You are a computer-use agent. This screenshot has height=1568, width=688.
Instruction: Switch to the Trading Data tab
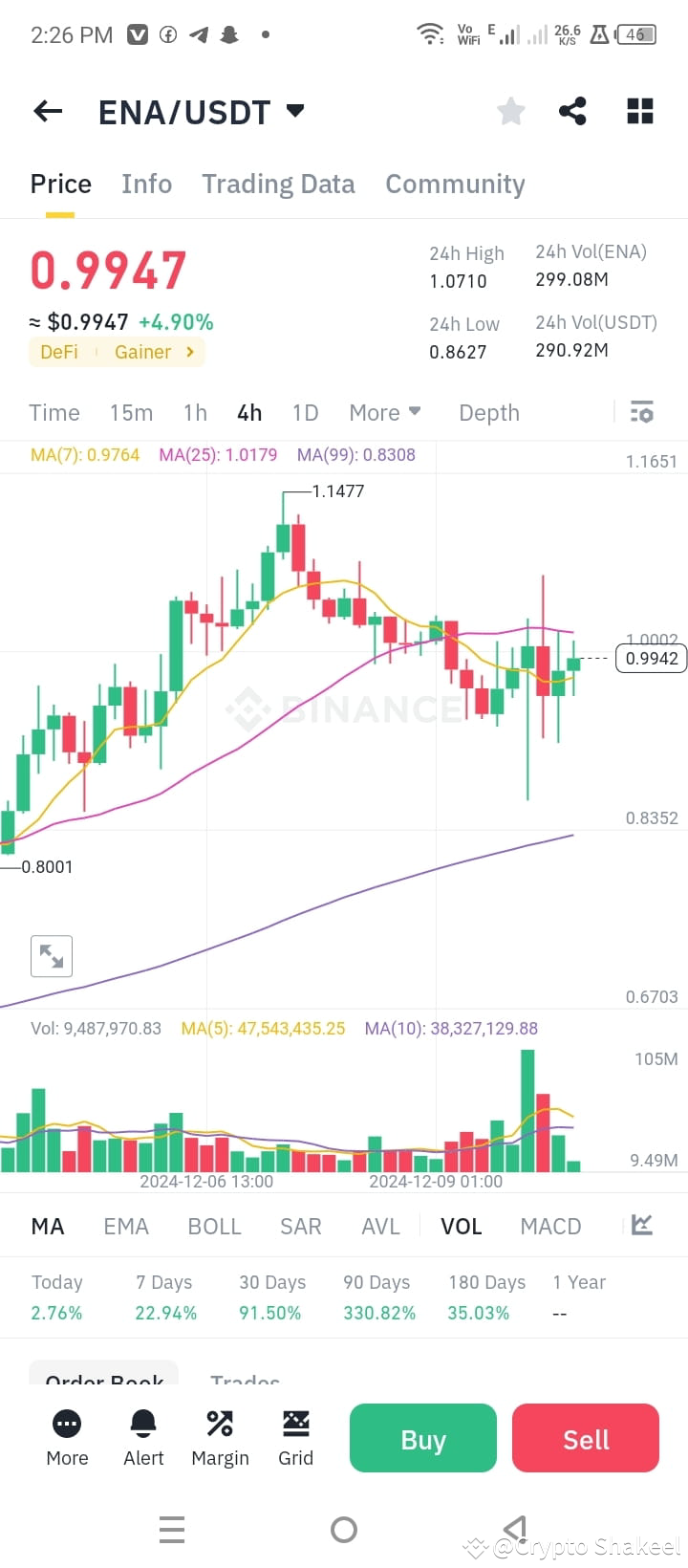point(278,184)
